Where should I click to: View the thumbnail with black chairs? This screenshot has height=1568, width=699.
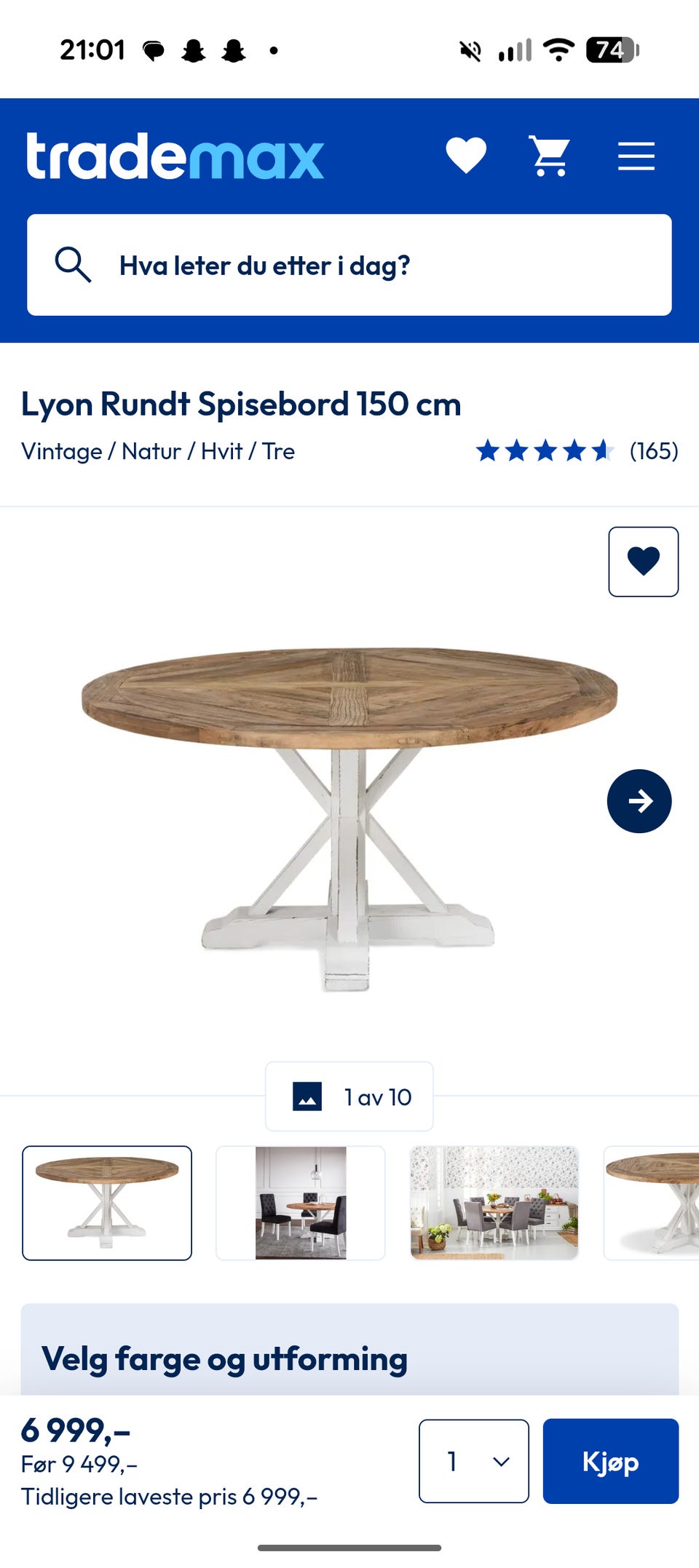coord(301,1203)
